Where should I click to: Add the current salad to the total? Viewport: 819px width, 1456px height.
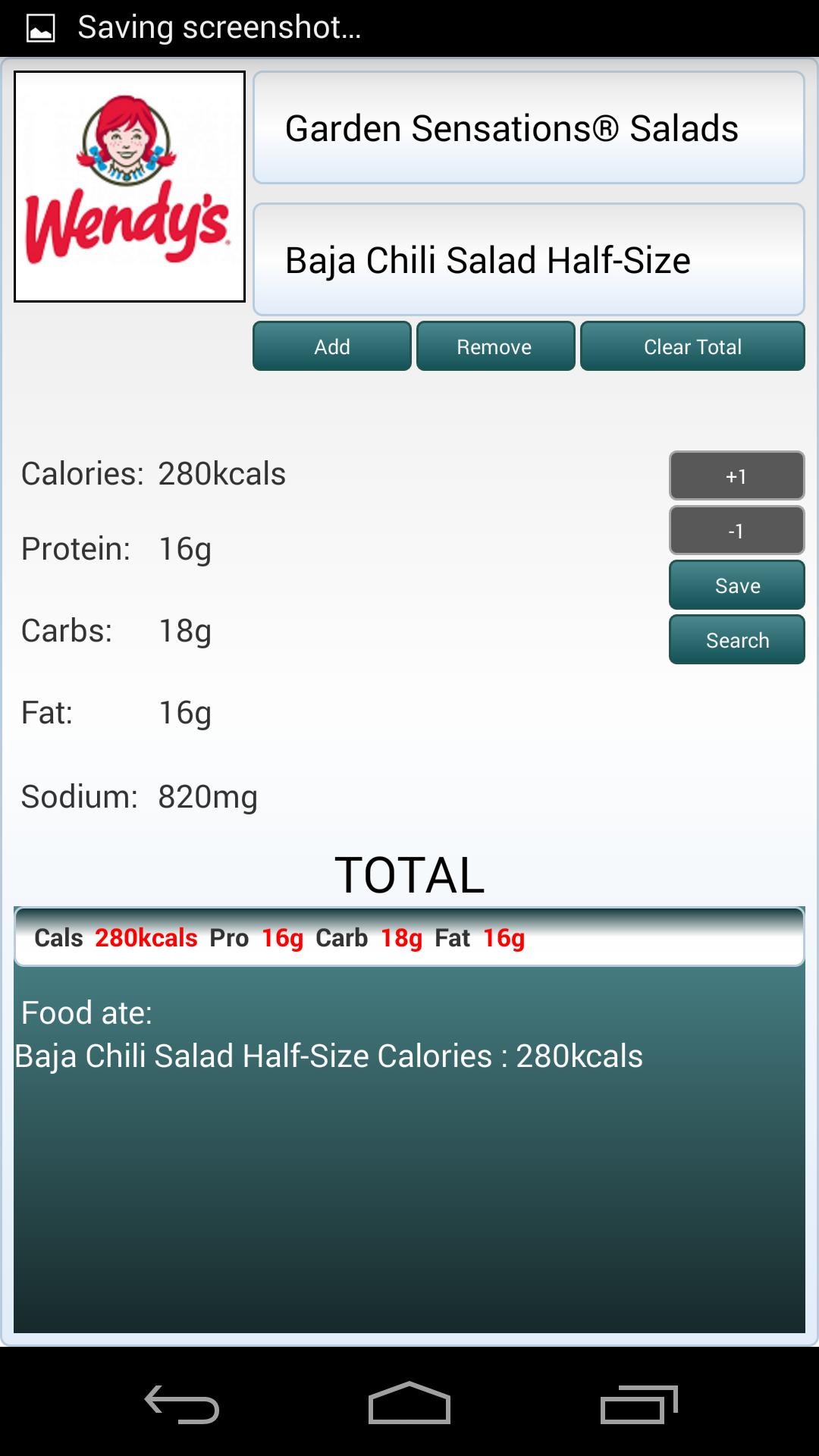coord(331,346)
